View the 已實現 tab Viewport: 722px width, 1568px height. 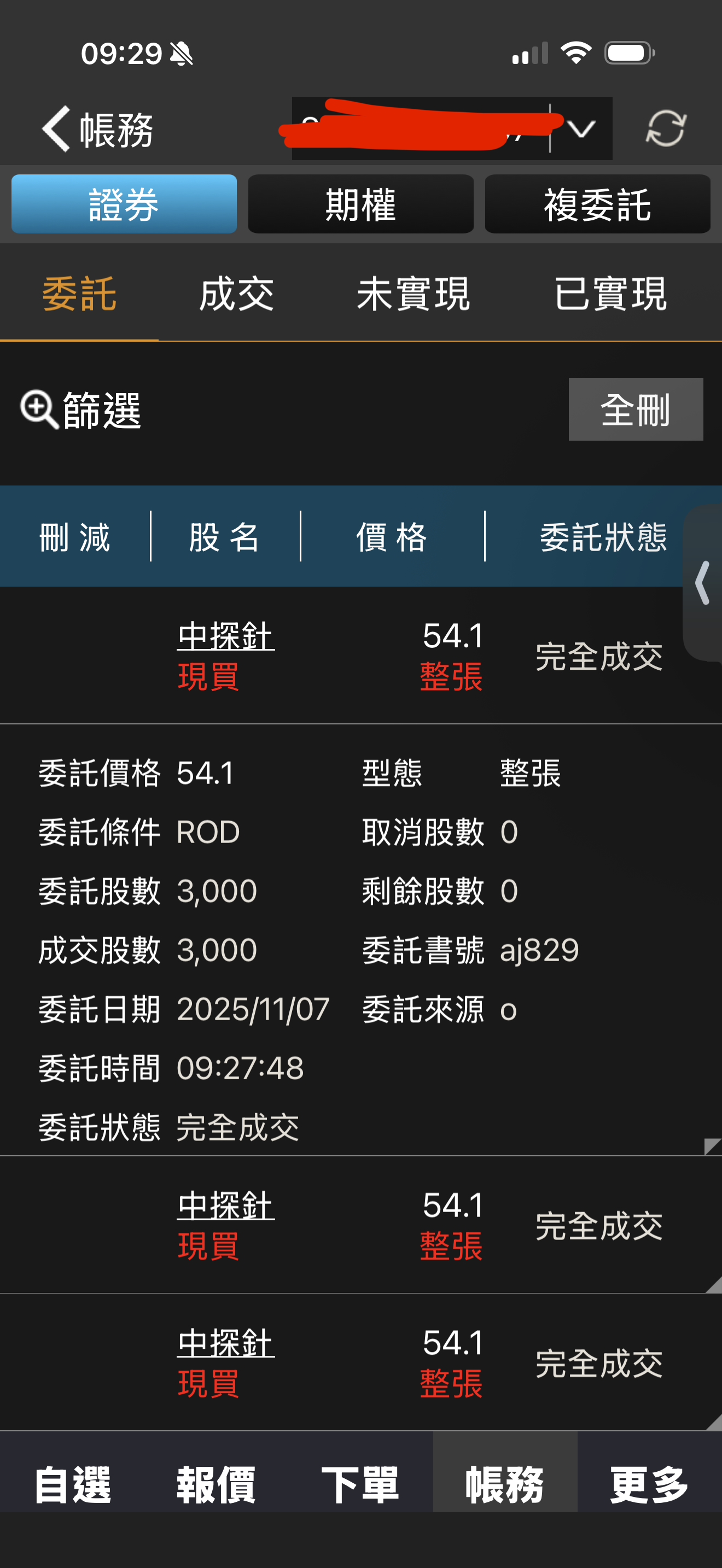[610, 295]
